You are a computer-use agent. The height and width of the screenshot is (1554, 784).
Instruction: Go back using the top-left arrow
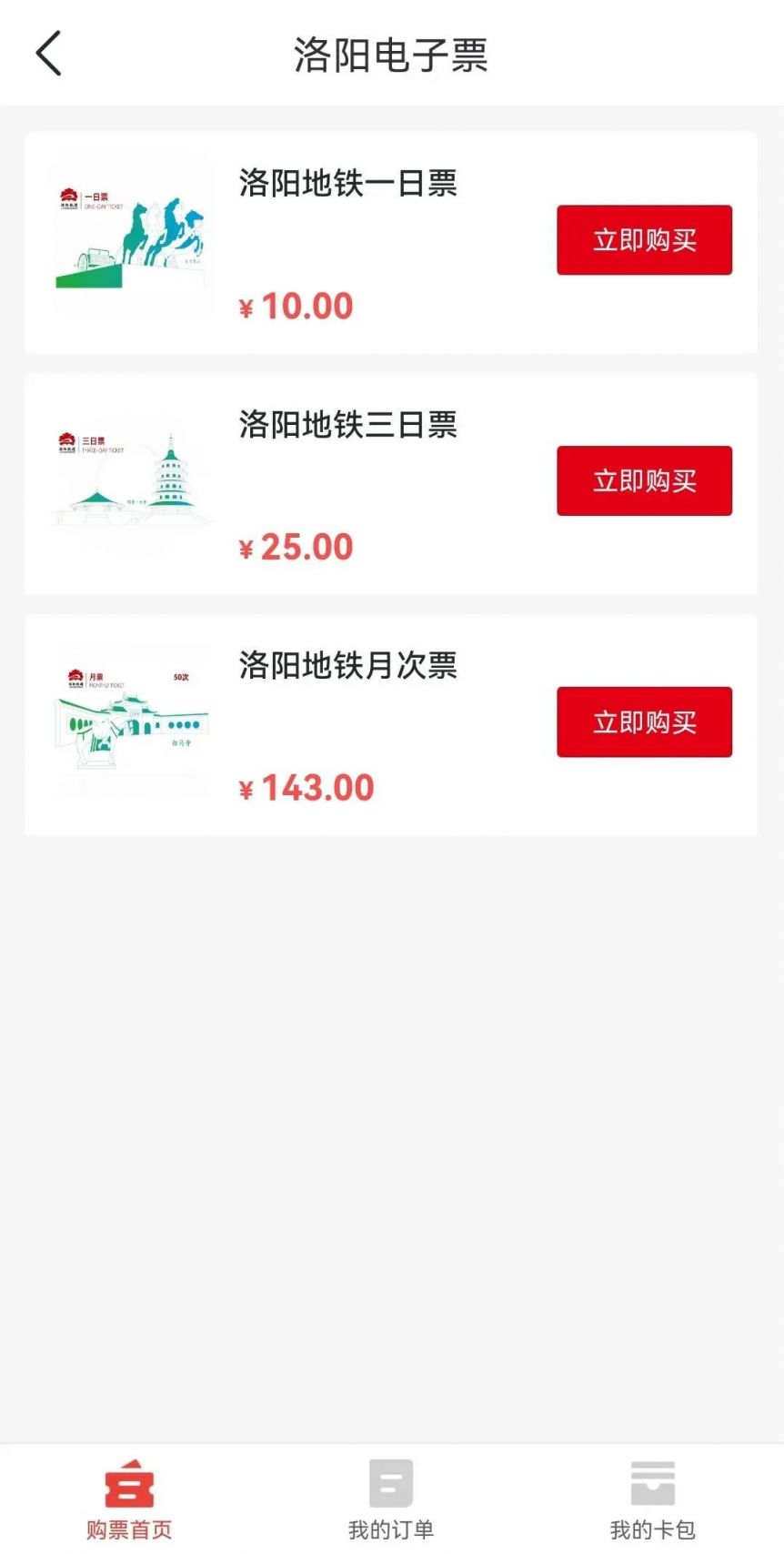point(49,54)
